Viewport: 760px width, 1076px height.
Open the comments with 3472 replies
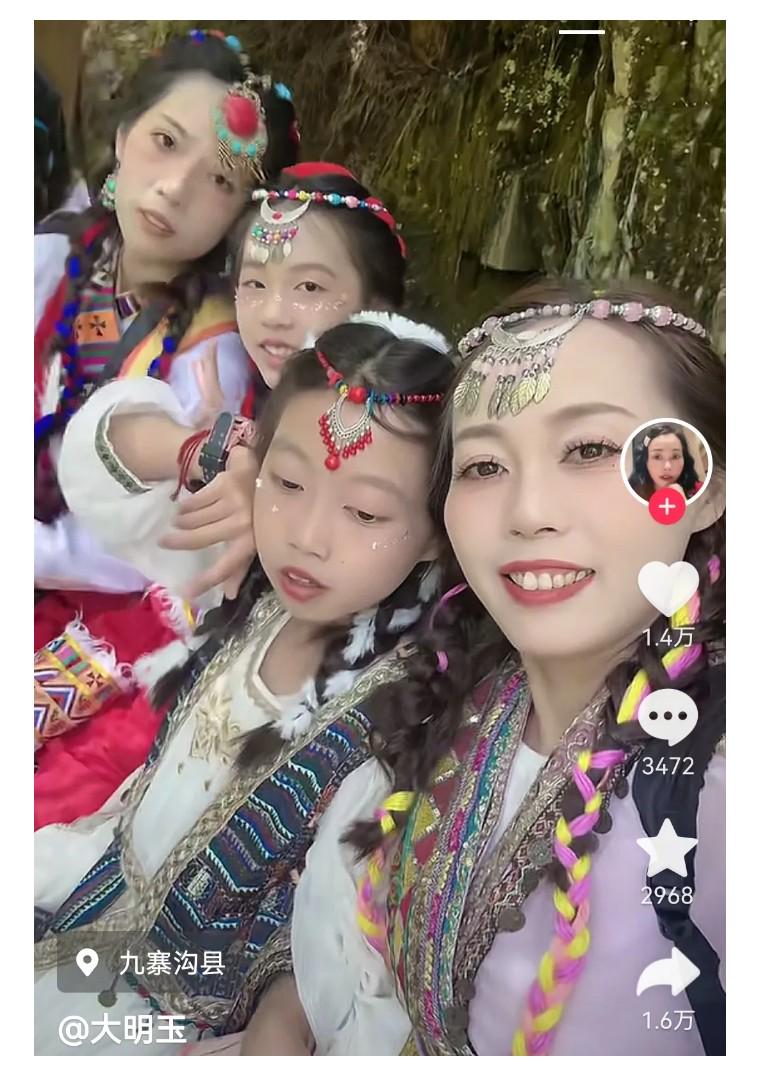pos(668,717)
